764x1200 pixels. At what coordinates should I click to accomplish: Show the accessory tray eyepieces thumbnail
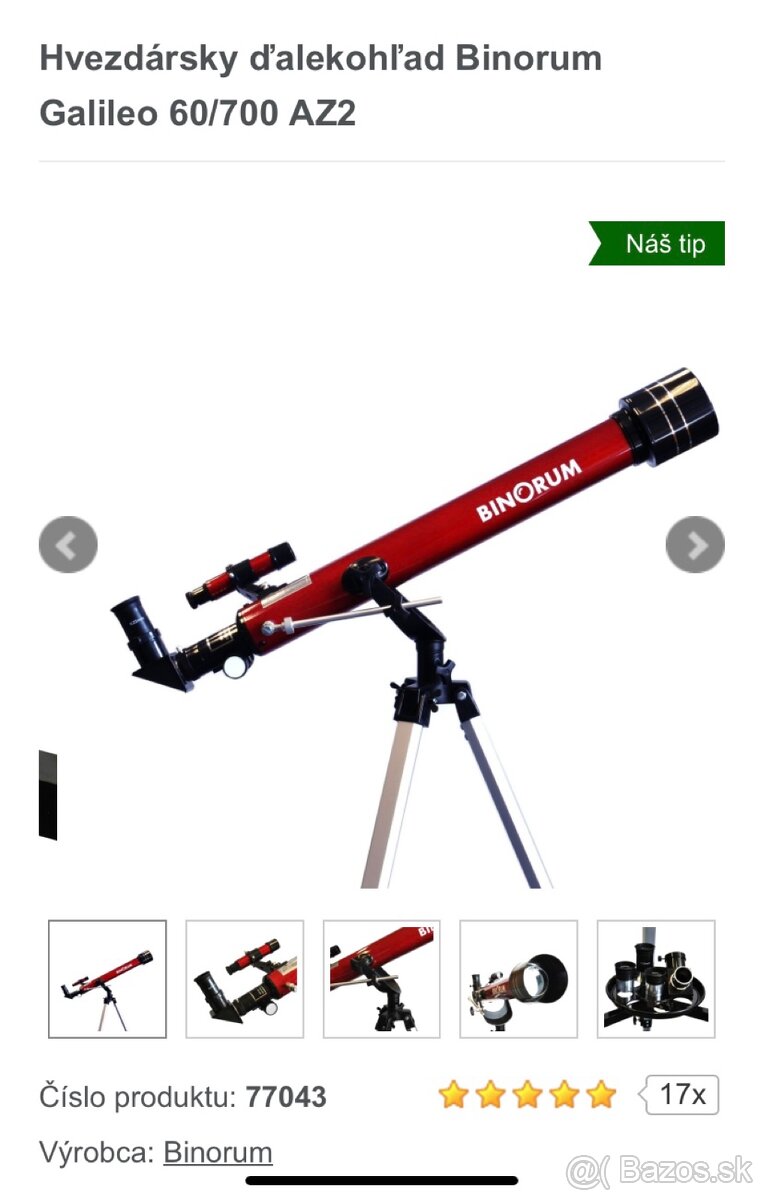(655, 978)
